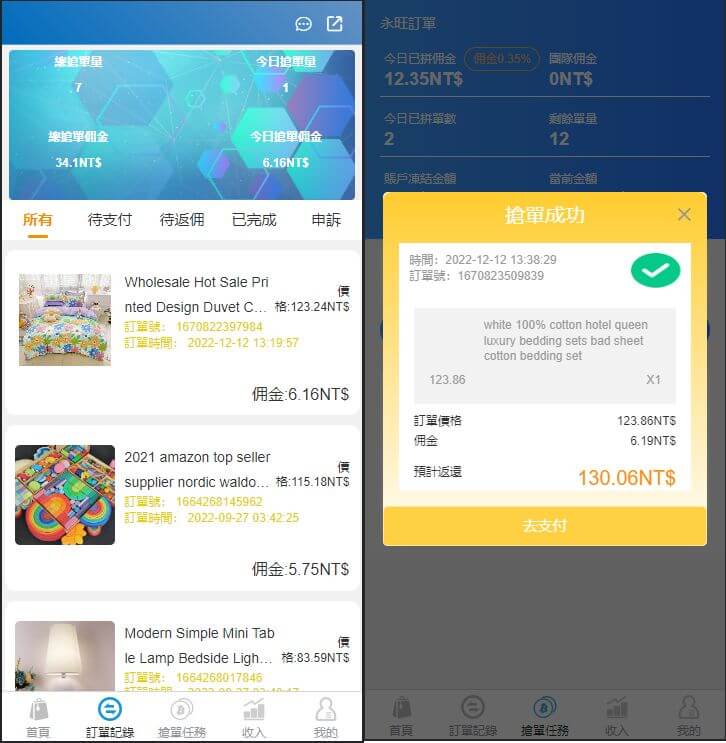Switch to the 待返佣 tab
The width and height of the screenshot is (726, 743).
(182, 220)
